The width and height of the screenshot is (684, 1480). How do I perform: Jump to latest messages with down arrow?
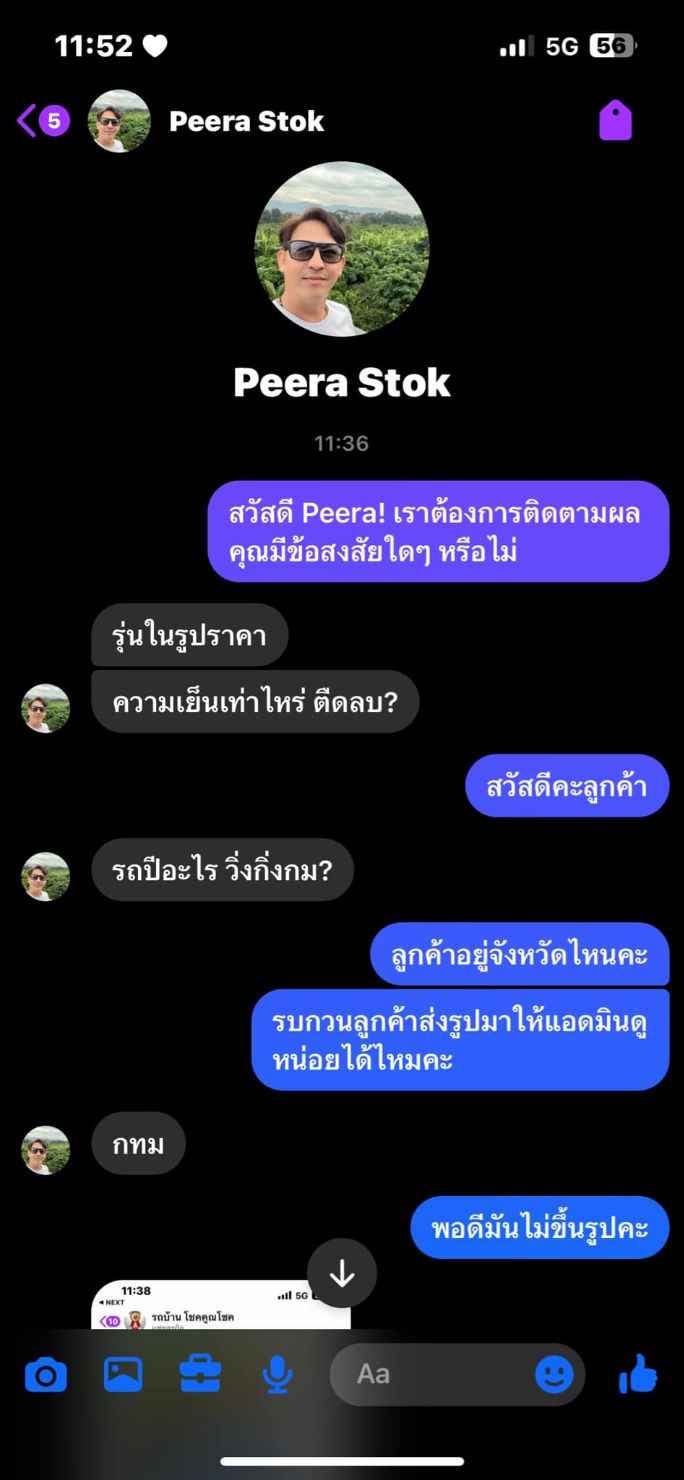342,1273
